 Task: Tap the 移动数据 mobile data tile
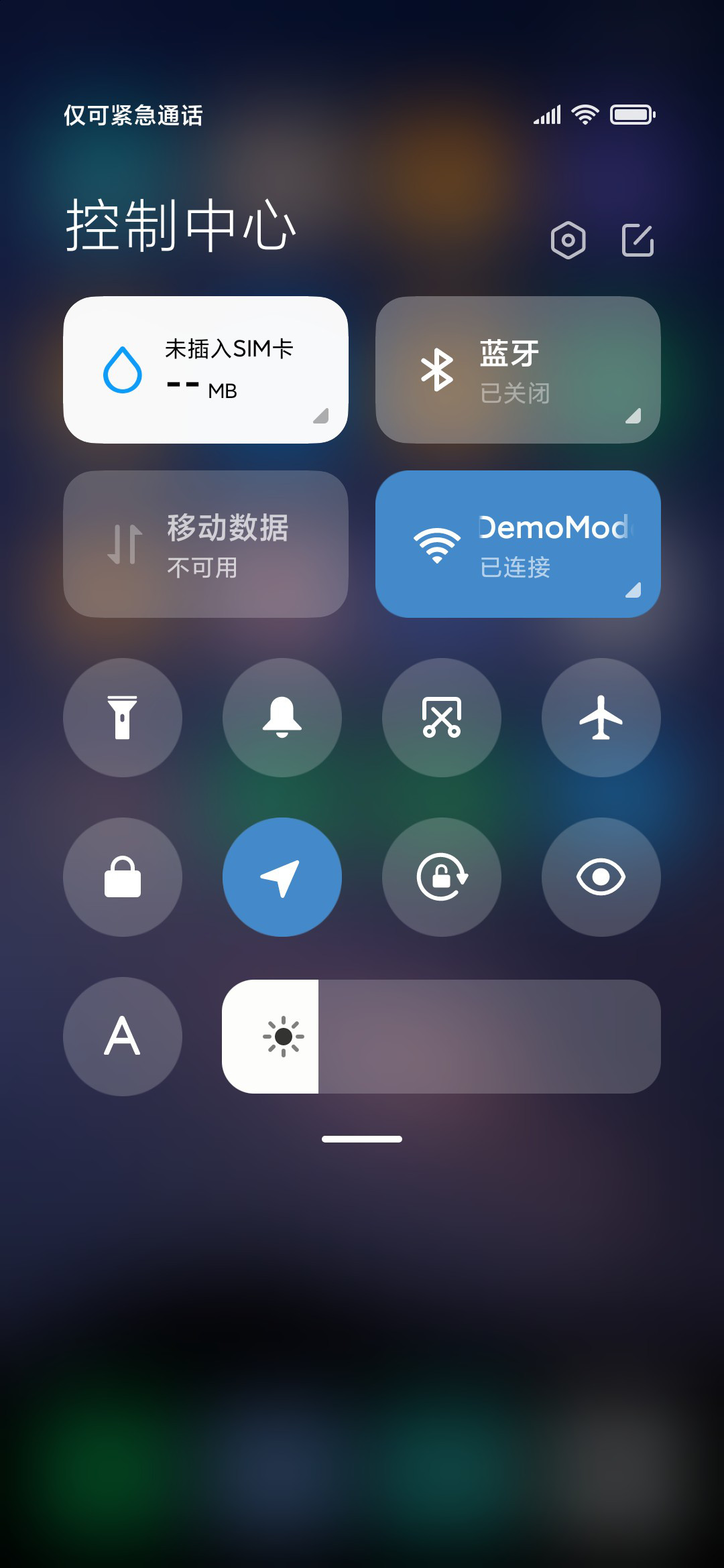206,544
